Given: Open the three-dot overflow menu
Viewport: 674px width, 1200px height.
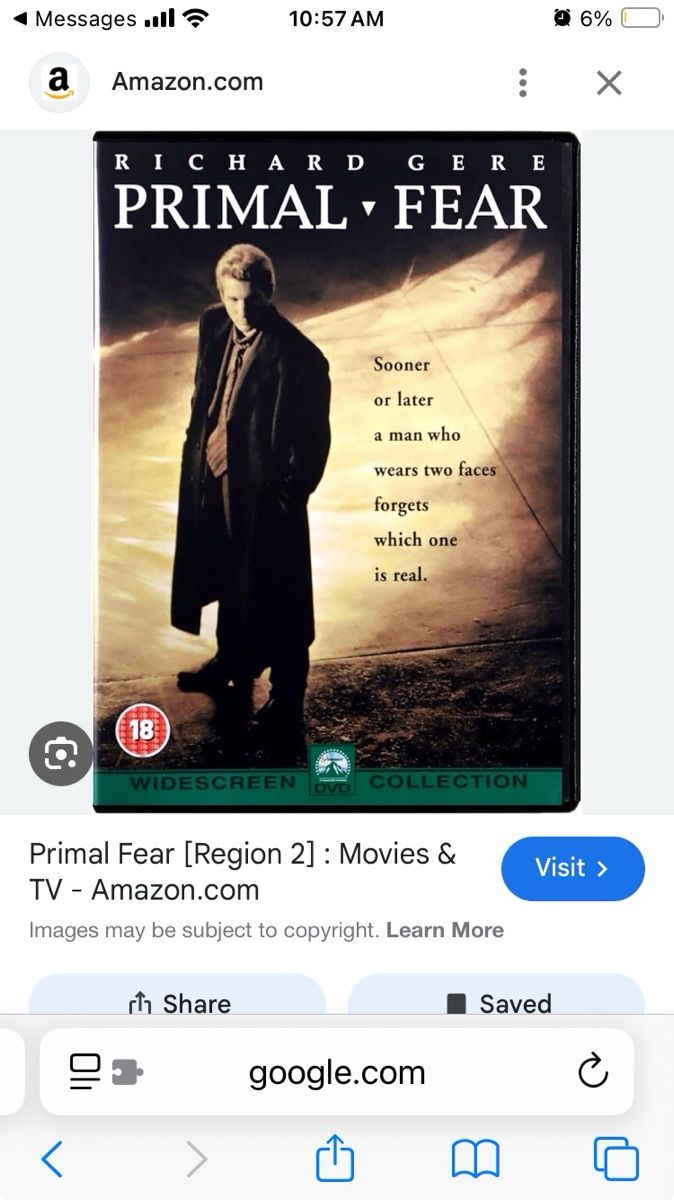Looking at the screenshot, I should click(522, 83).
